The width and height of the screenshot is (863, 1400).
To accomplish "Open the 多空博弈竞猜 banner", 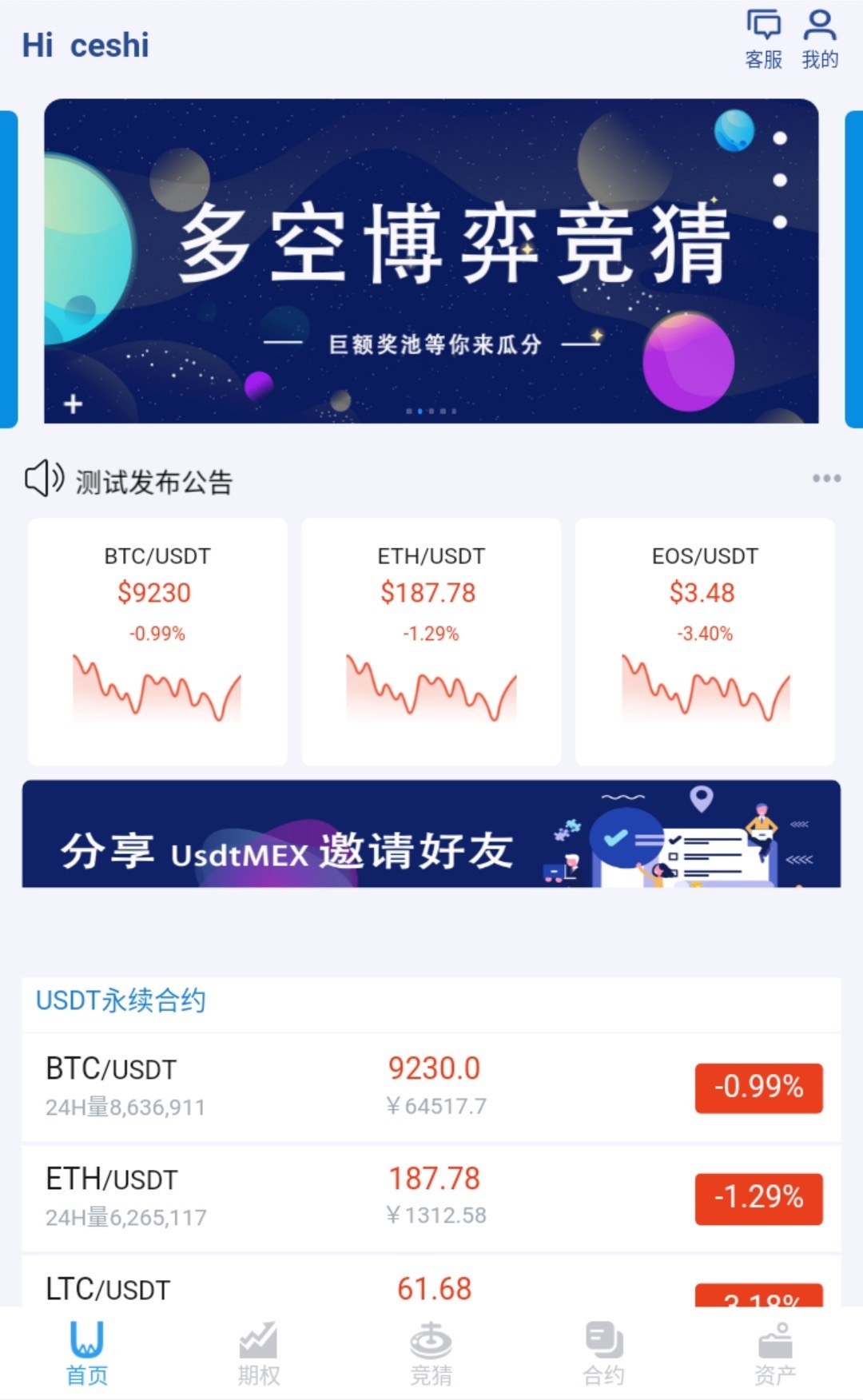I will [x=431, y=261].
